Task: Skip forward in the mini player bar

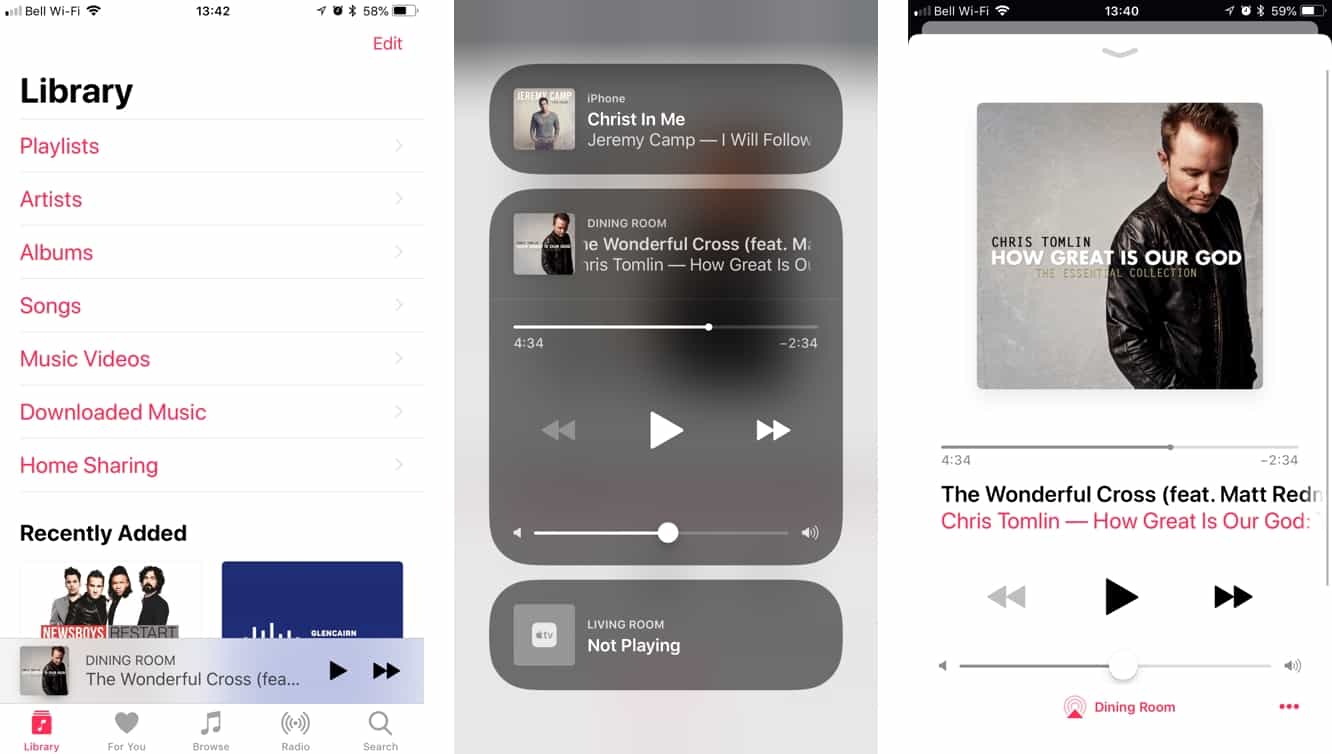Action: (386, 671)
